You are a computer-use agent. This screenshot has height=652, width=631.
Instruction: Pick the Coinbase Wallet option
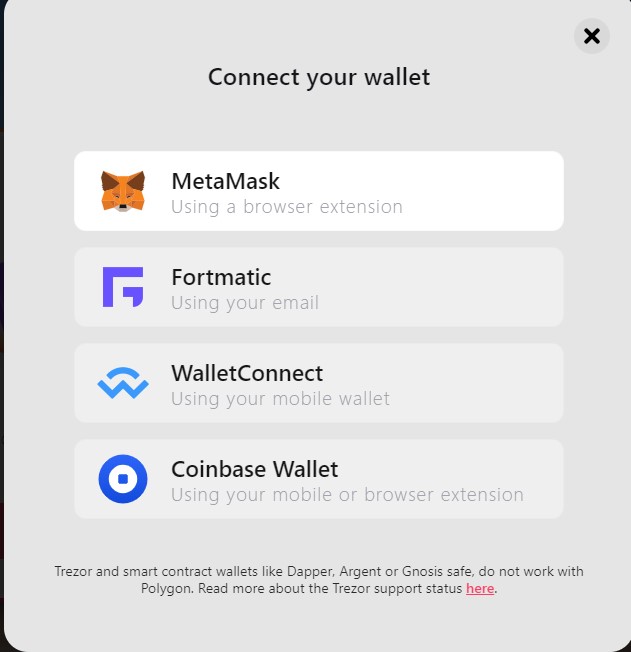point(318,479)
